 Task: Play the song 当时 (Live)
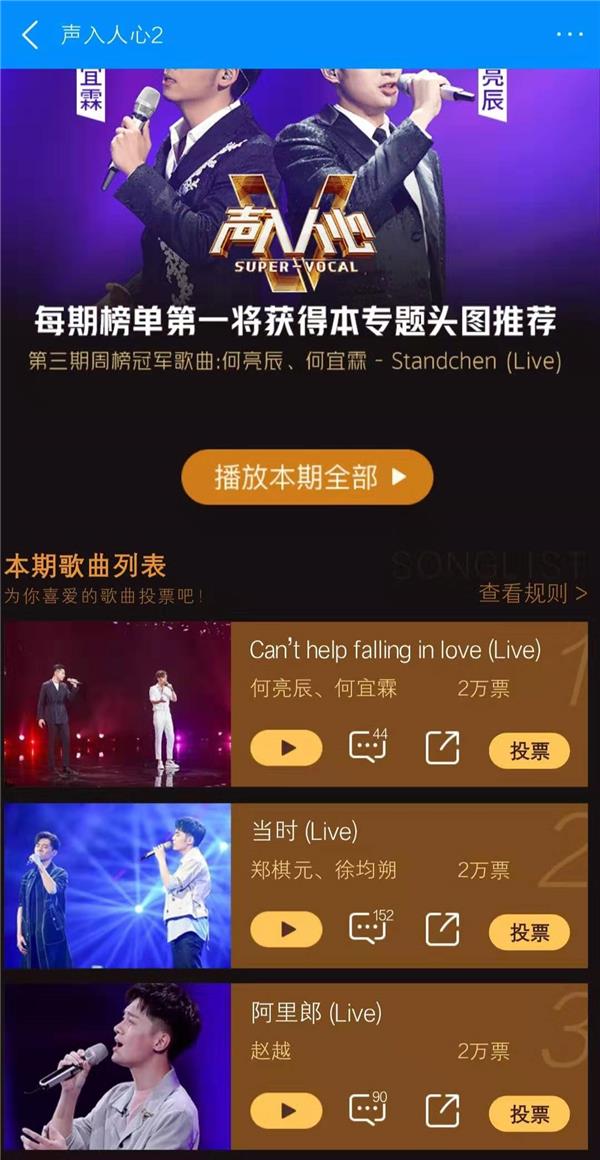point(286,929)
